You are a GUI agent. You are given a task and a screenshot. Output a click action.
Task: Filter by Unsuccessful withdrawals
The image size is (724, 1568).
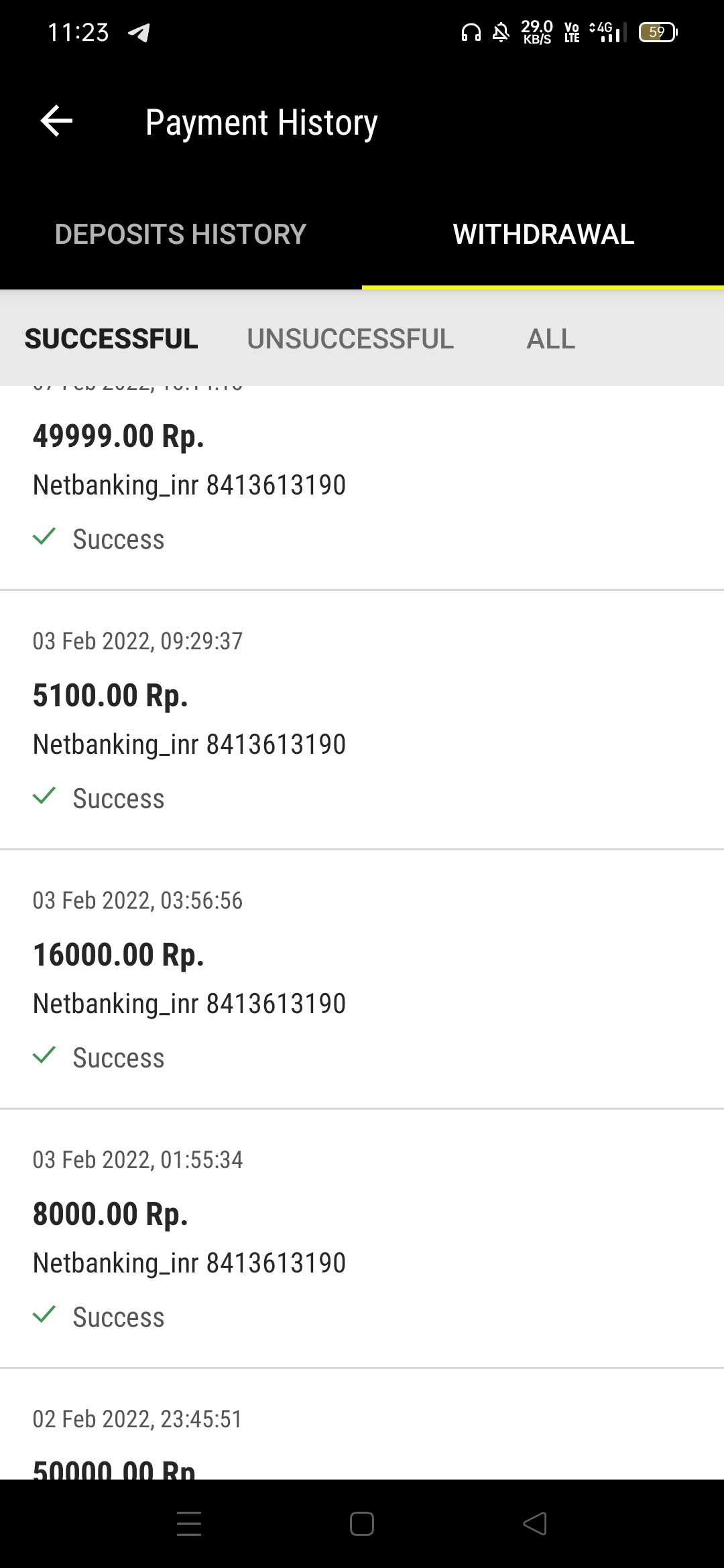pyautogui.click(x=350, y=339)
